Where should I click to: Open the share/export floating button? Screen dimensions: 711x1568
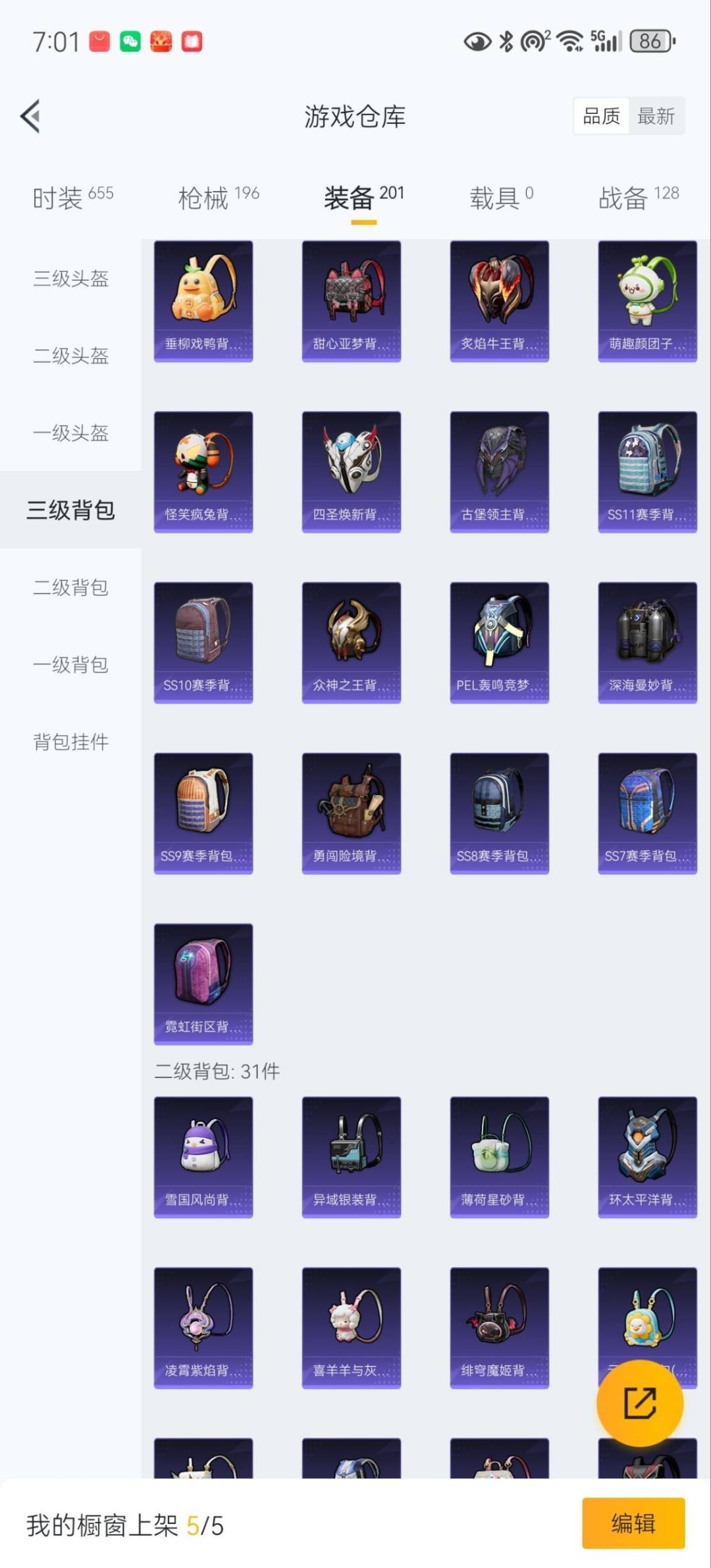640,1403
